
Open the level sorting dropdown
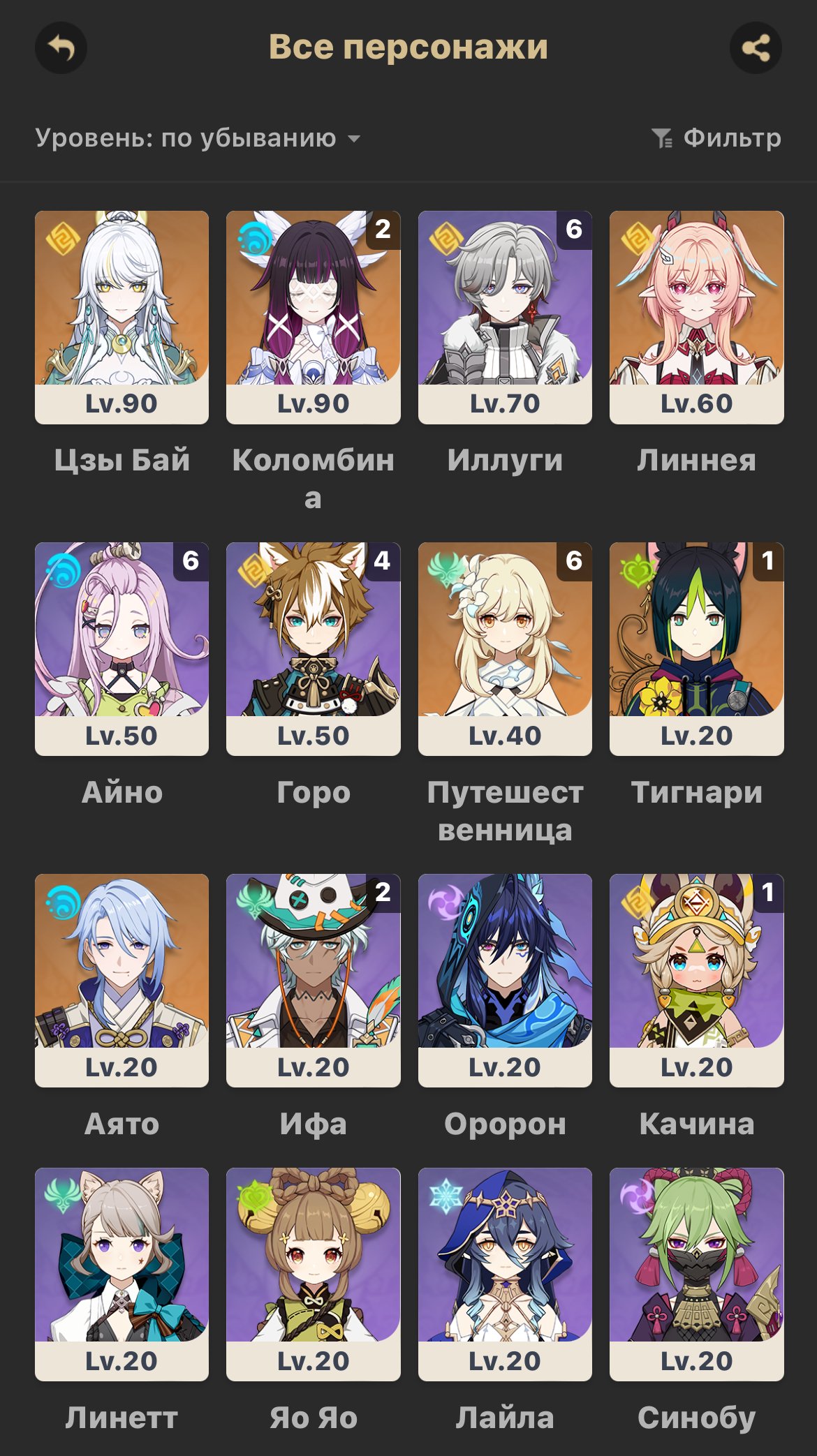pyautogui.click(x=198, y=138)
